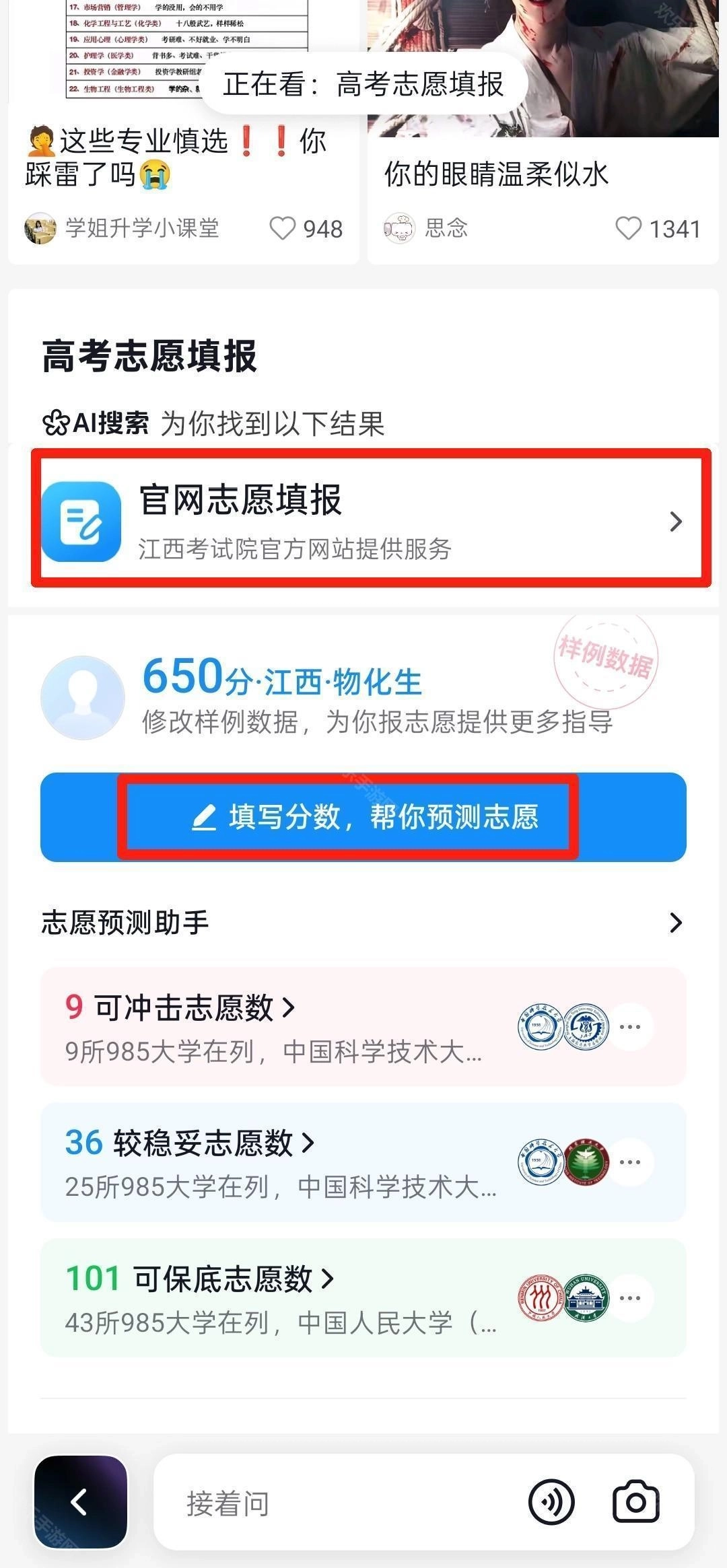Like the post by 学姐升学小课堂
Screen dimensions: 727x1568
[x=283, y=229]
